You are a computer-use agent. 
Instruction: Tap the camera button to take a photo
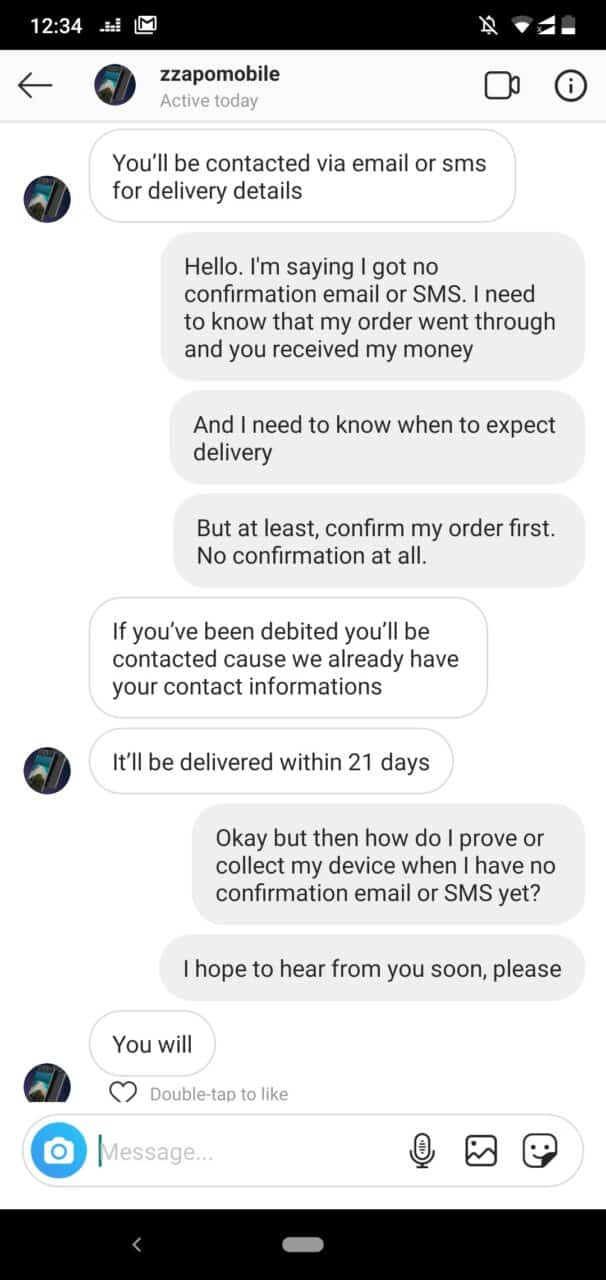click(59, 1152)
